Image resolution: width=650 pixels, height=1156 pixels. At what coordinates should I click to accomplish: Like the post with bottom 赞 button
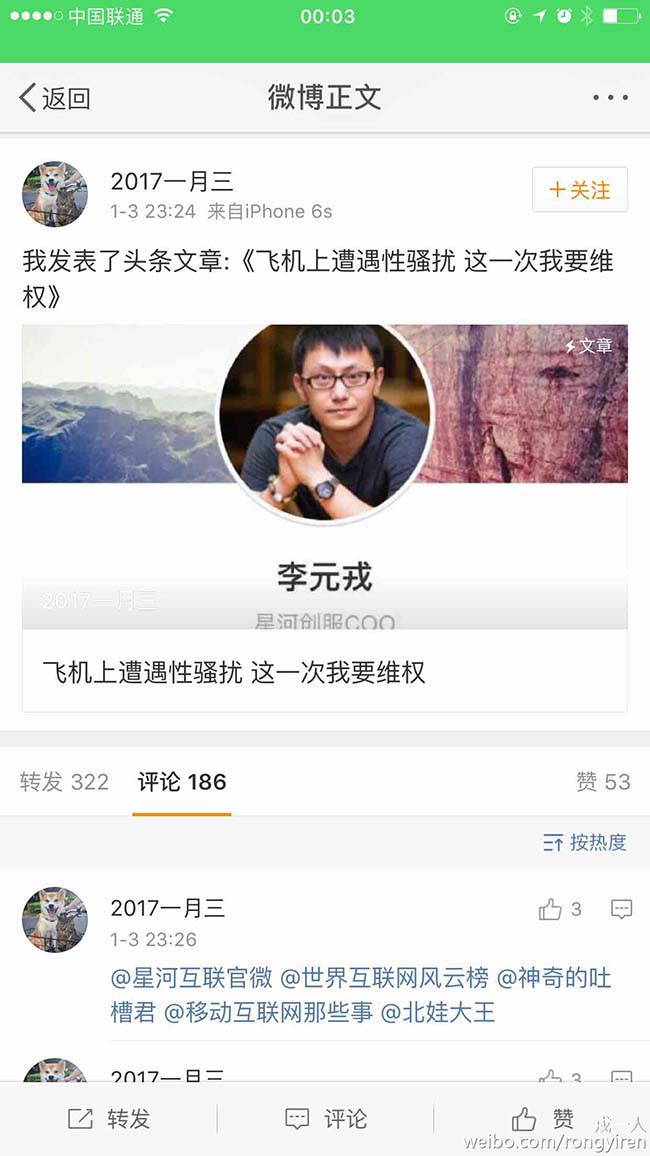(543, 1119)
